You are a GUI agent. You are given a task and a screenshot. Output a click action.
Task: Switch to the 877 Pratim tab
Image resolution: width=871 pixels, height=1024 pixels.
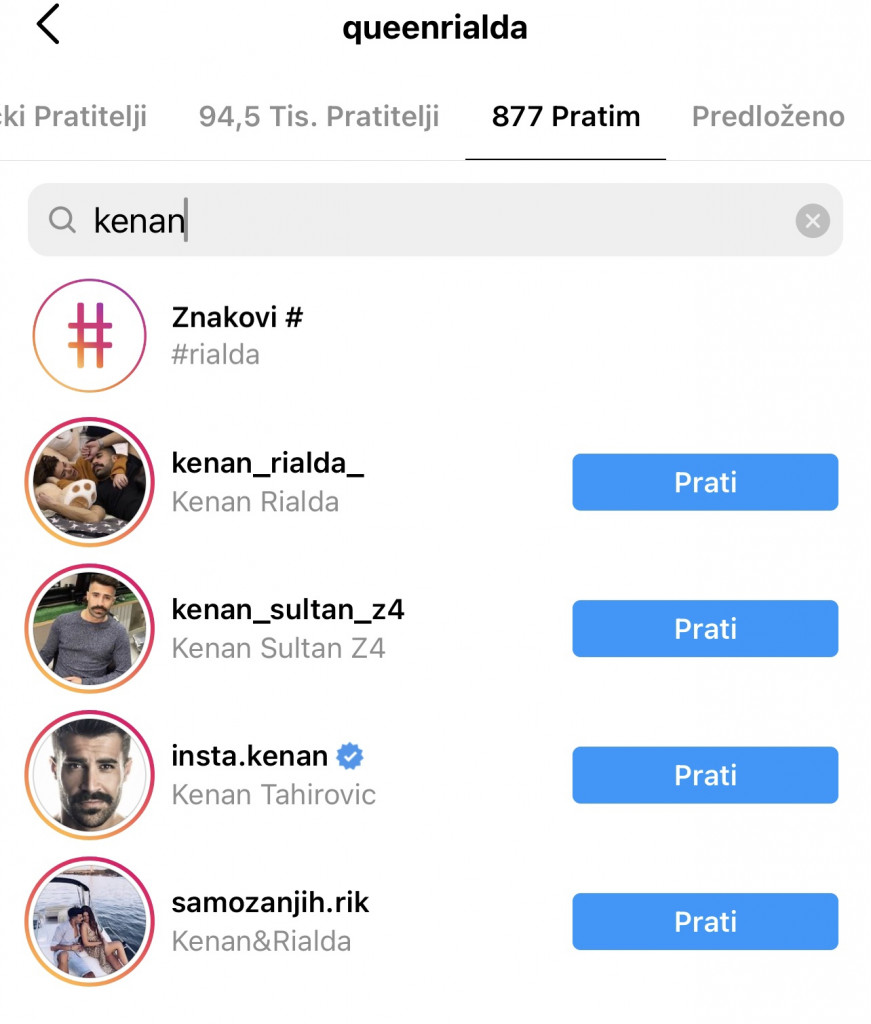click(565, 117)
